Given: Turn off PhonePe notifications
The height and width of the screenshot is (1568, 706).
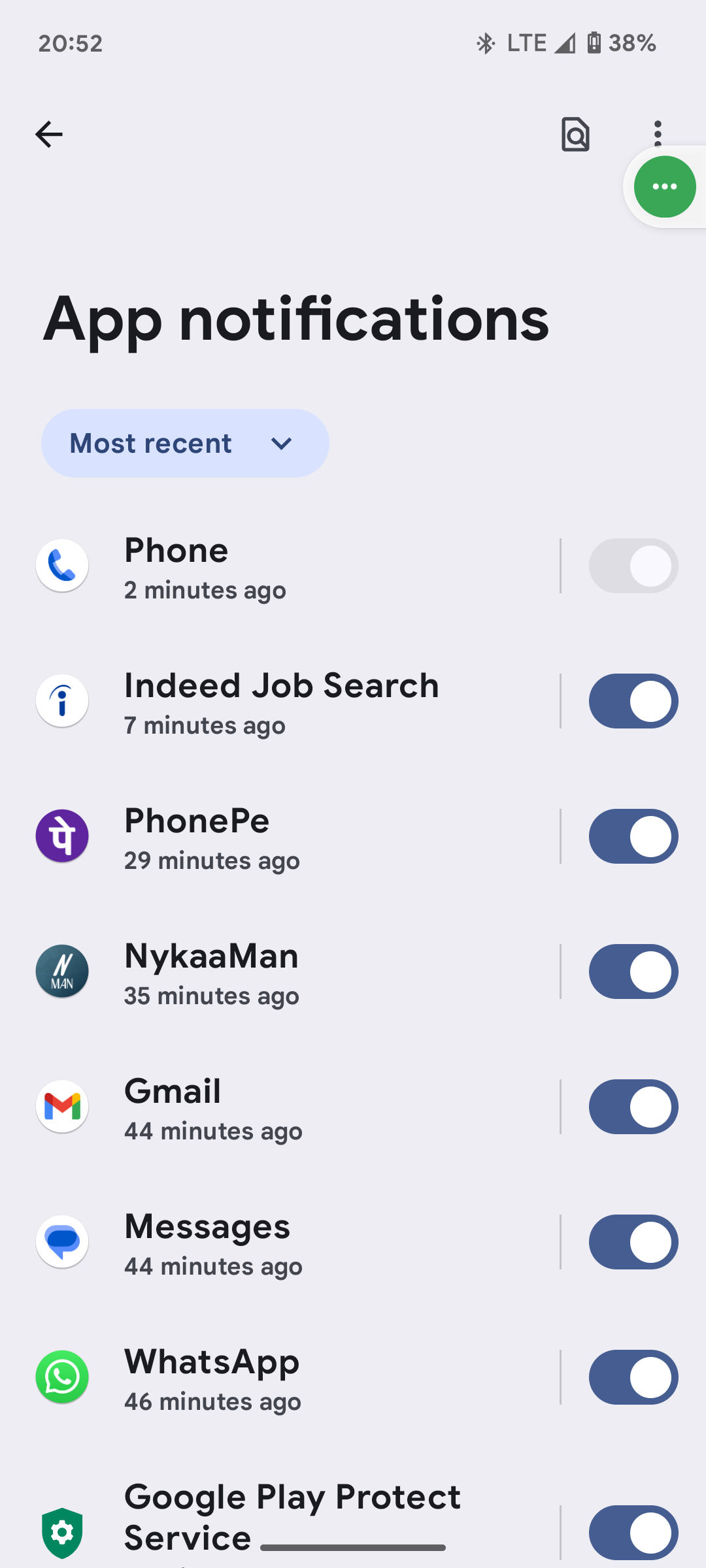Looking at the screenshot, I should coord(633,837).
